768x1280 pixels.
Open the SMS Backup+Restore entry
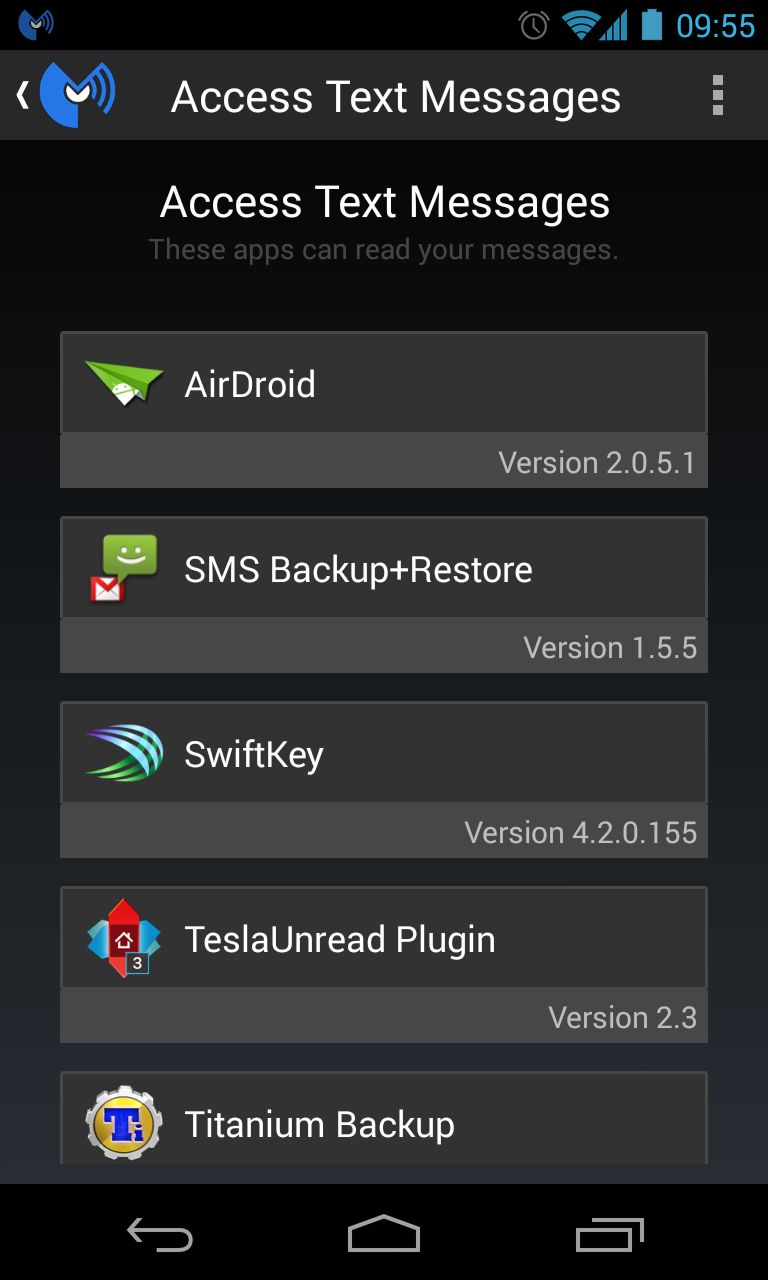[384, 568]
